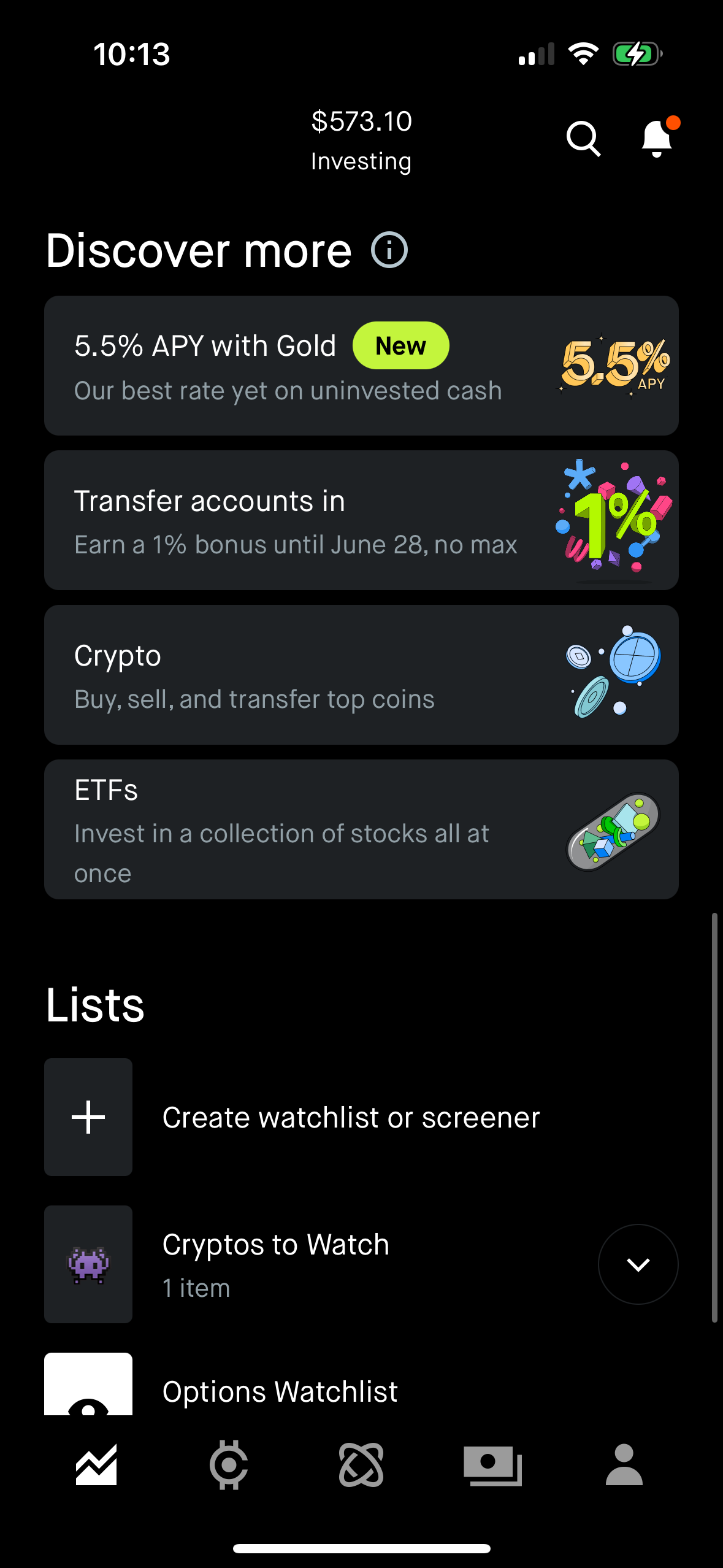Viewport: 723px width, 1568px height.
Task: Tap the New badge on the Gold card
Action: 400,345
